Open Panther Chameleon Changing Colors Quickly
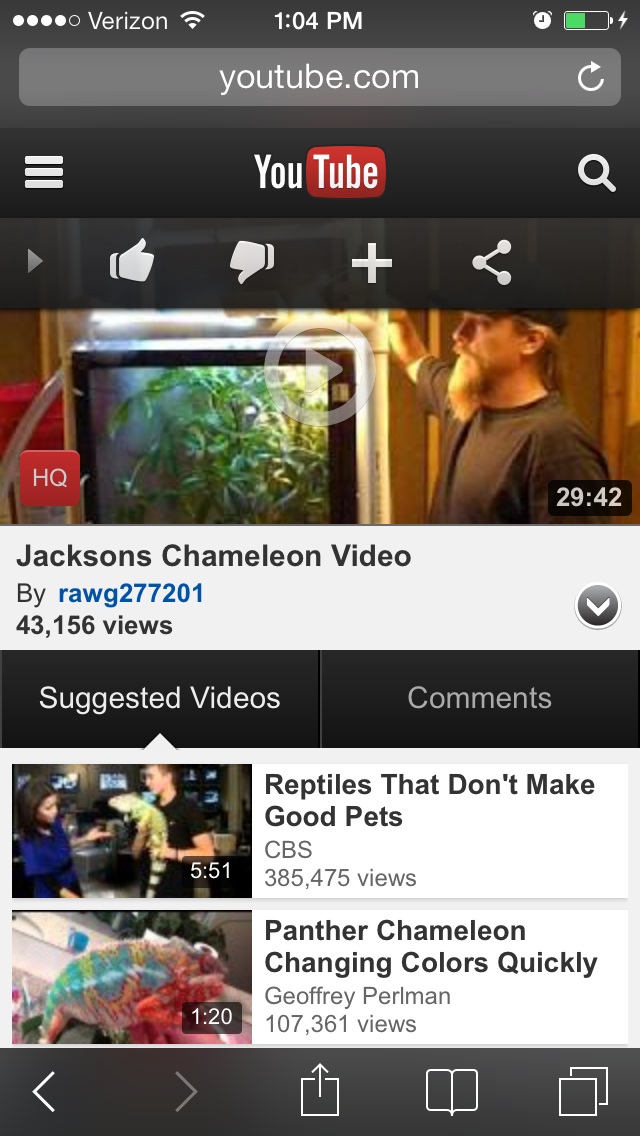 tap(320, 977)
